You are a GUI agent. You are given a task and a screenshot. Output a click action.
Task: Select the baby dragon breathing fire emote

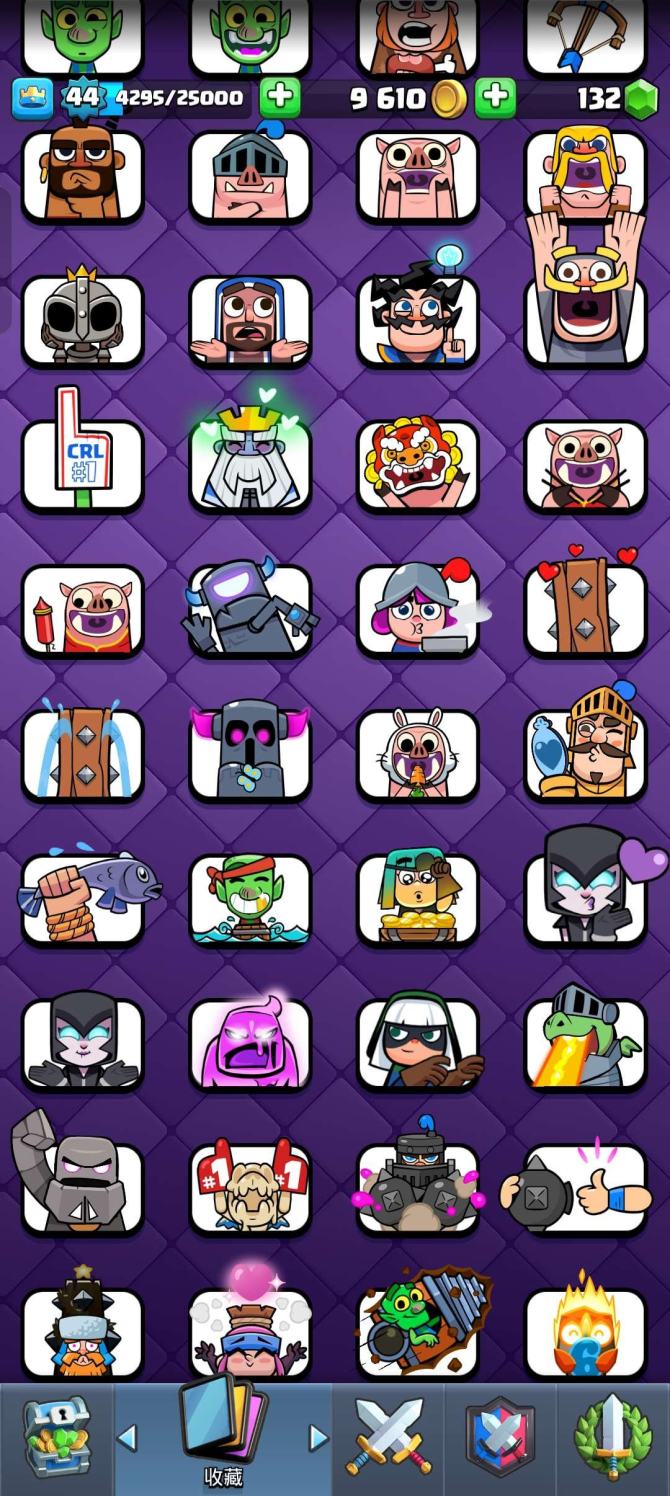click(586, 1042)
